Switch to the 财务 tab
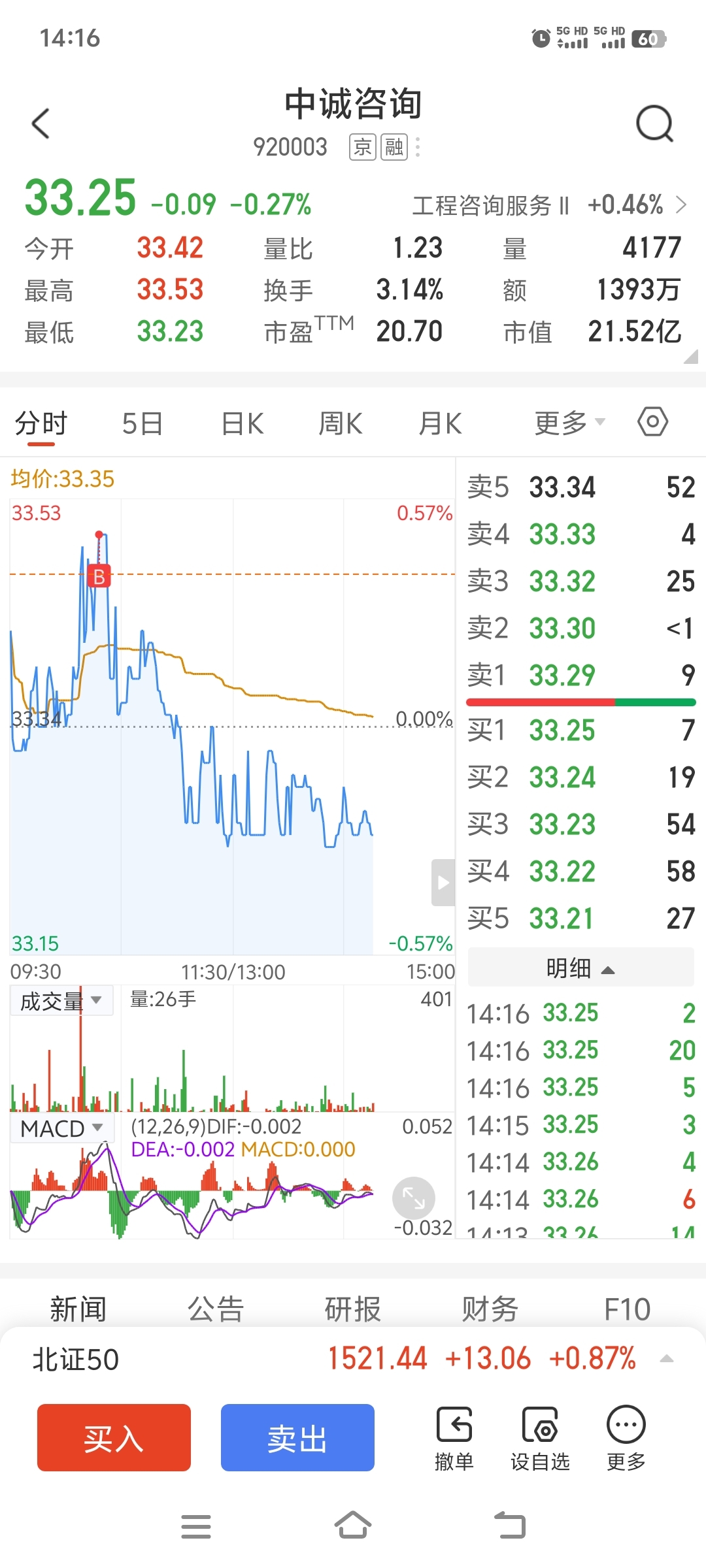Screen dimensions: 706x1568 pyautogui.click(x=490, y=1309)
